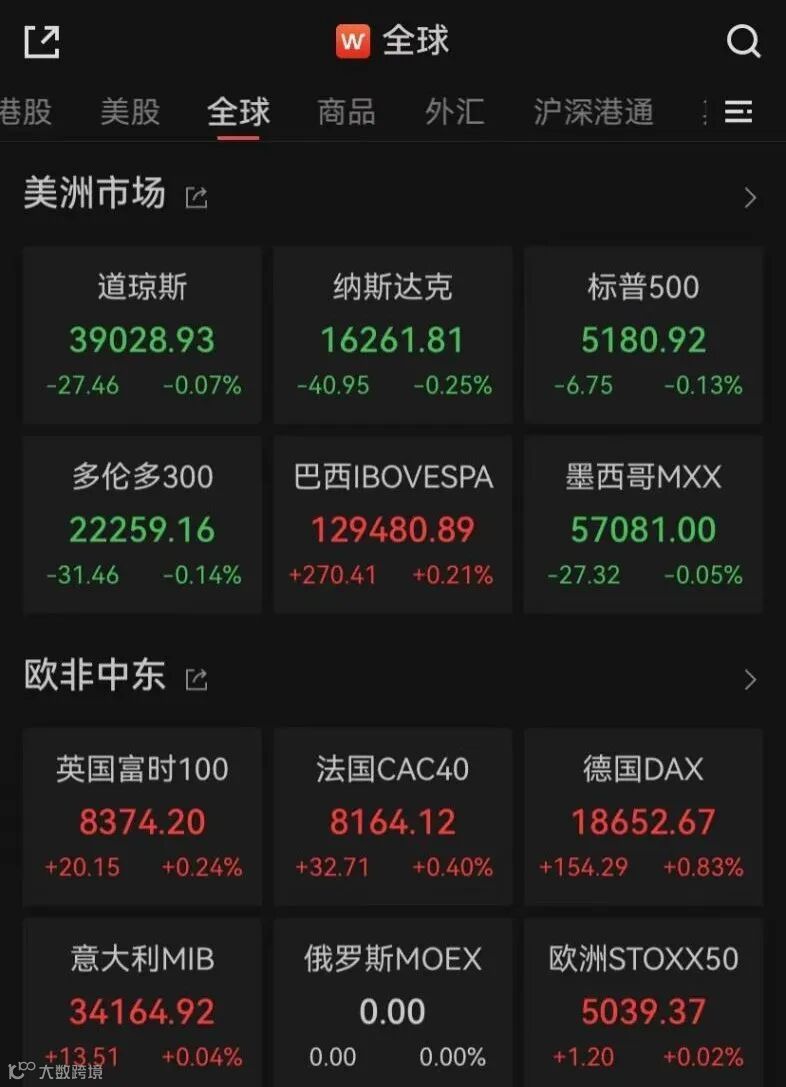This screenshot has width=786, height=1087.
Task: Open the tab list menu icon
Action: pos(739,112)
